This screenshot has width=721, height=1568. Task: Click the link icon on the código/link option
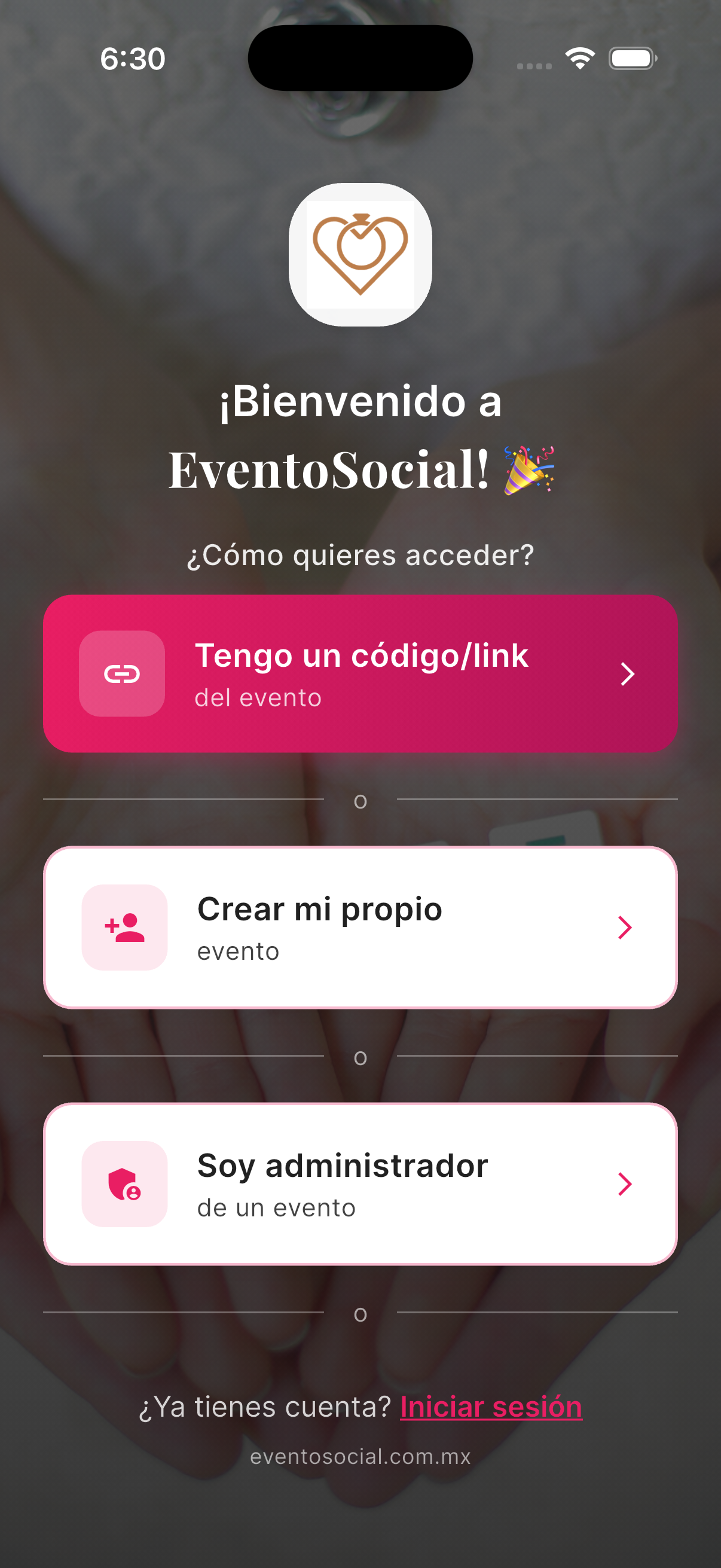point(122,674)
